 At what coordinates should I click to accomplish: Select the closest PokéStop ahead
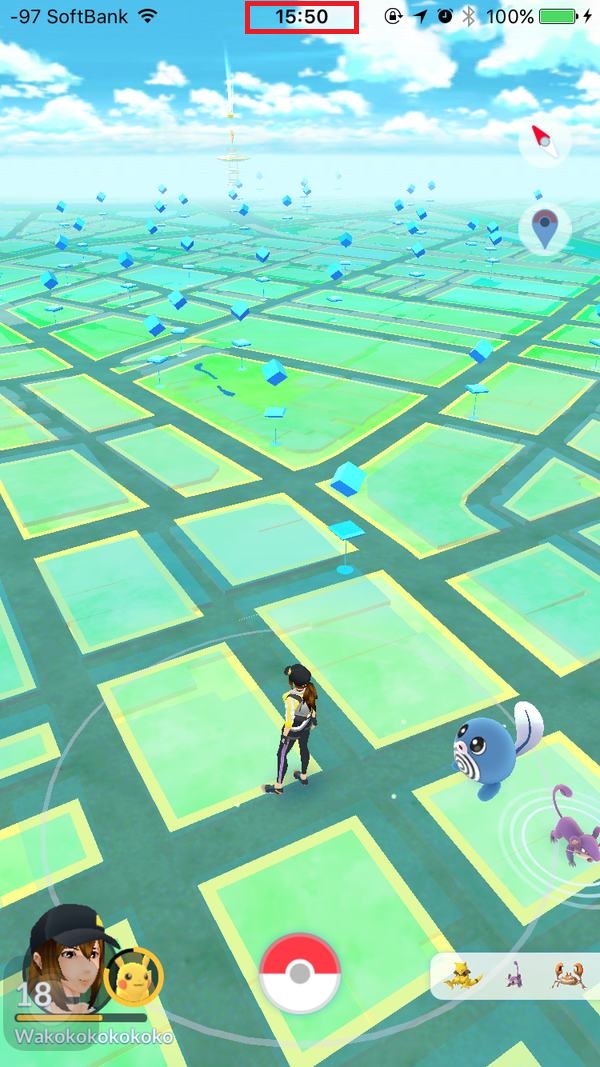point(346,535)
